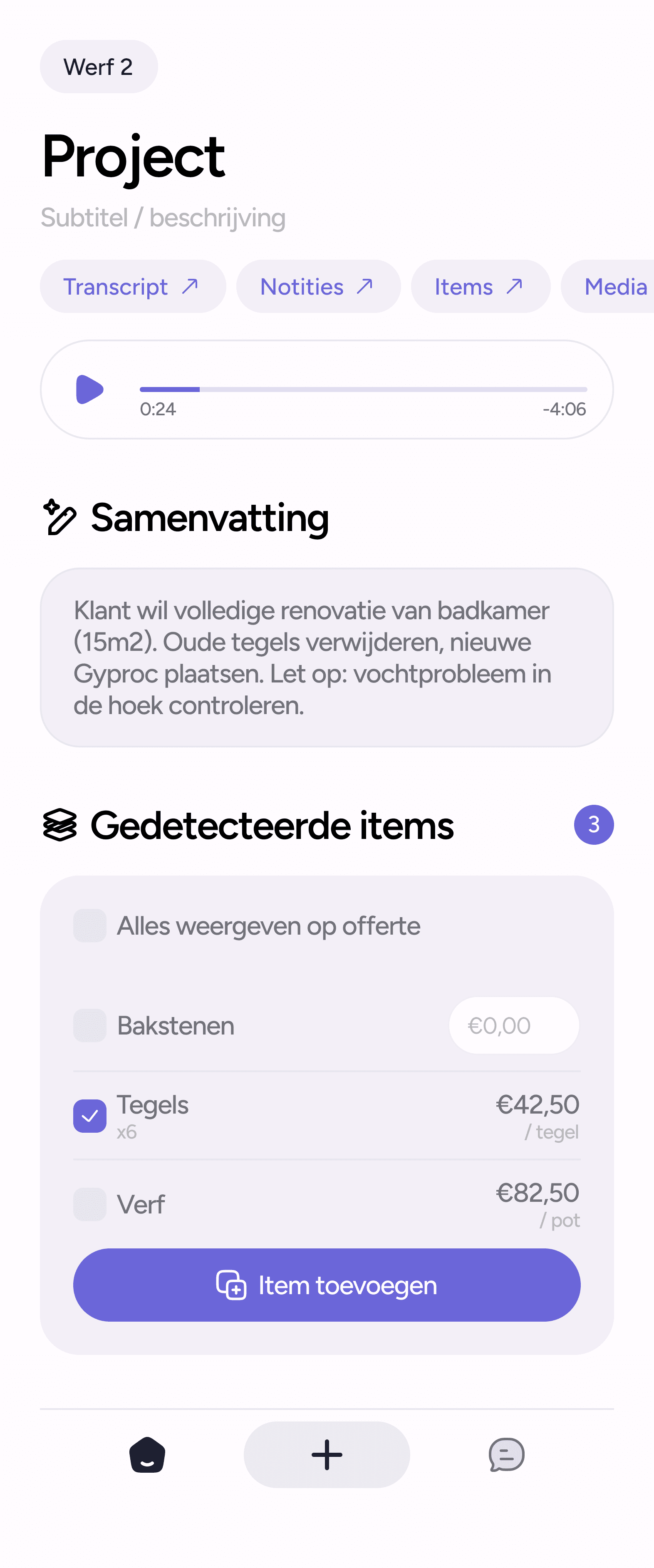
Task: Select the Bakstenen checkbox
Action: click(x=90, y=1026)
